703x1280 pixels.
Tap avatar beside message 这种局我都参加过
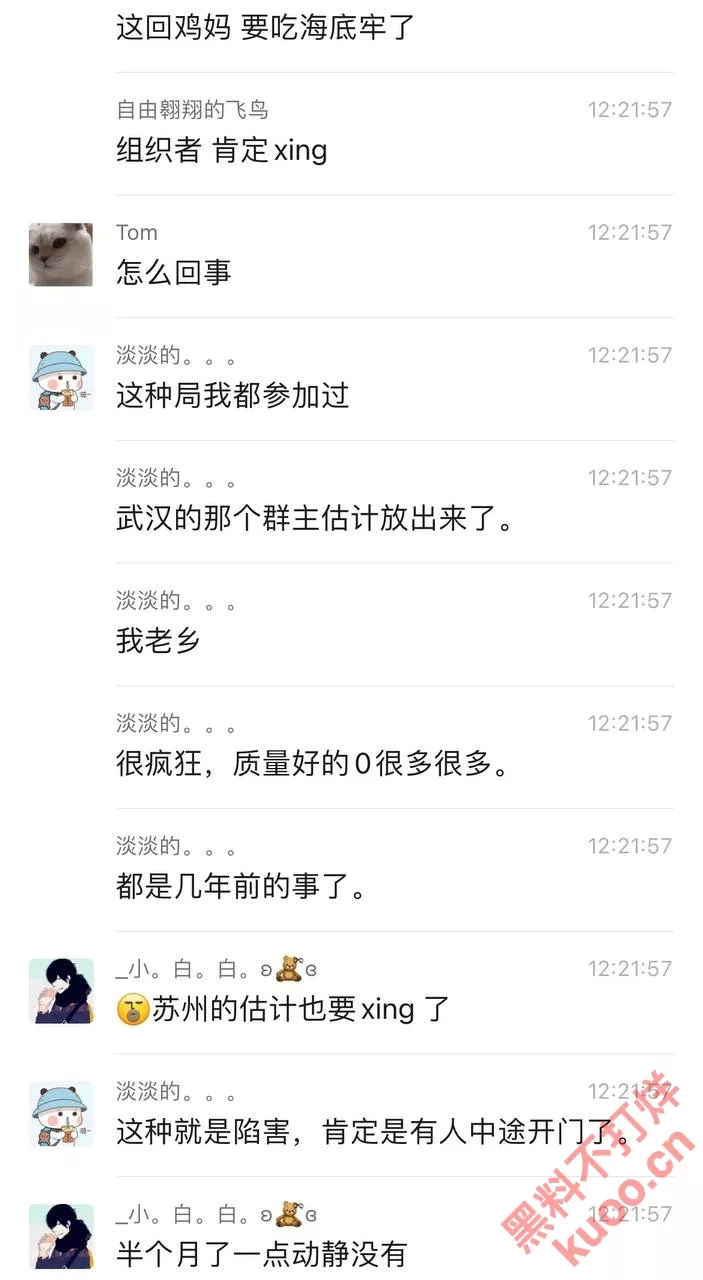click(x=61, y=378)
